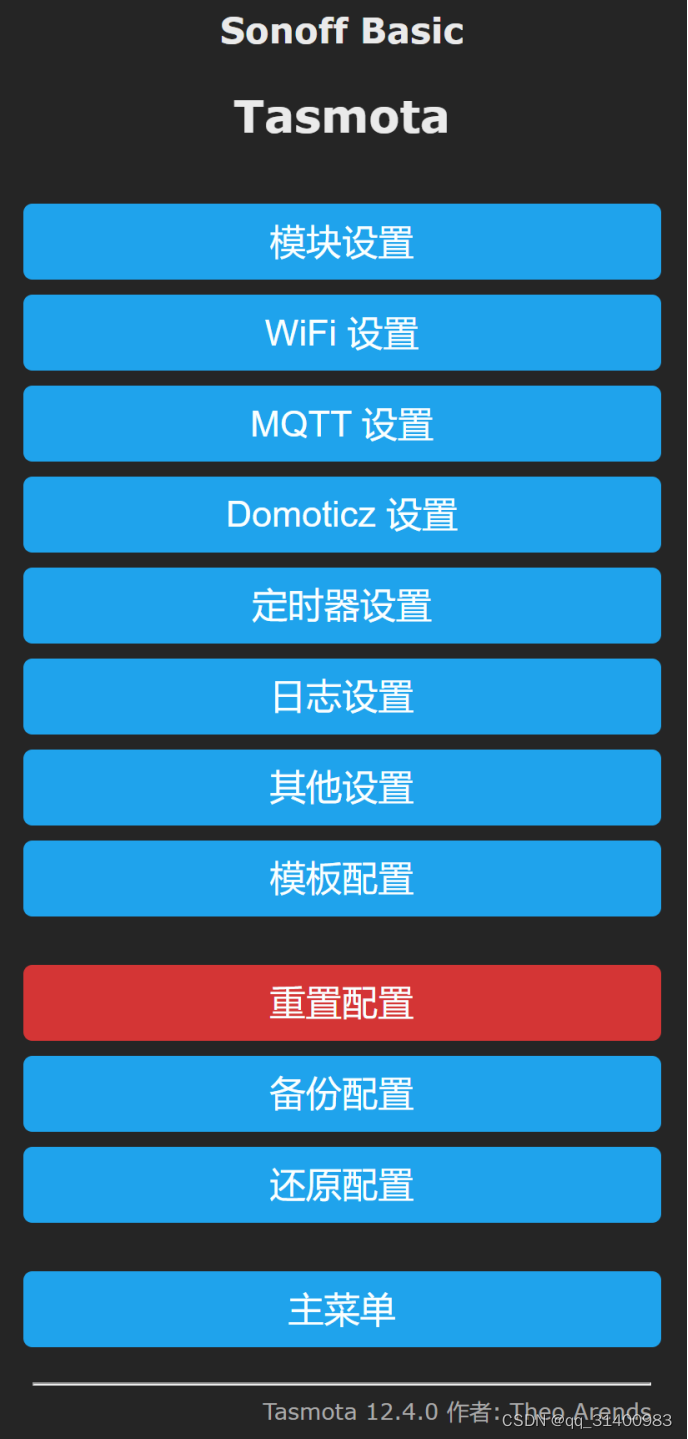Open 模块设置 (module settings)

[342, 242]
